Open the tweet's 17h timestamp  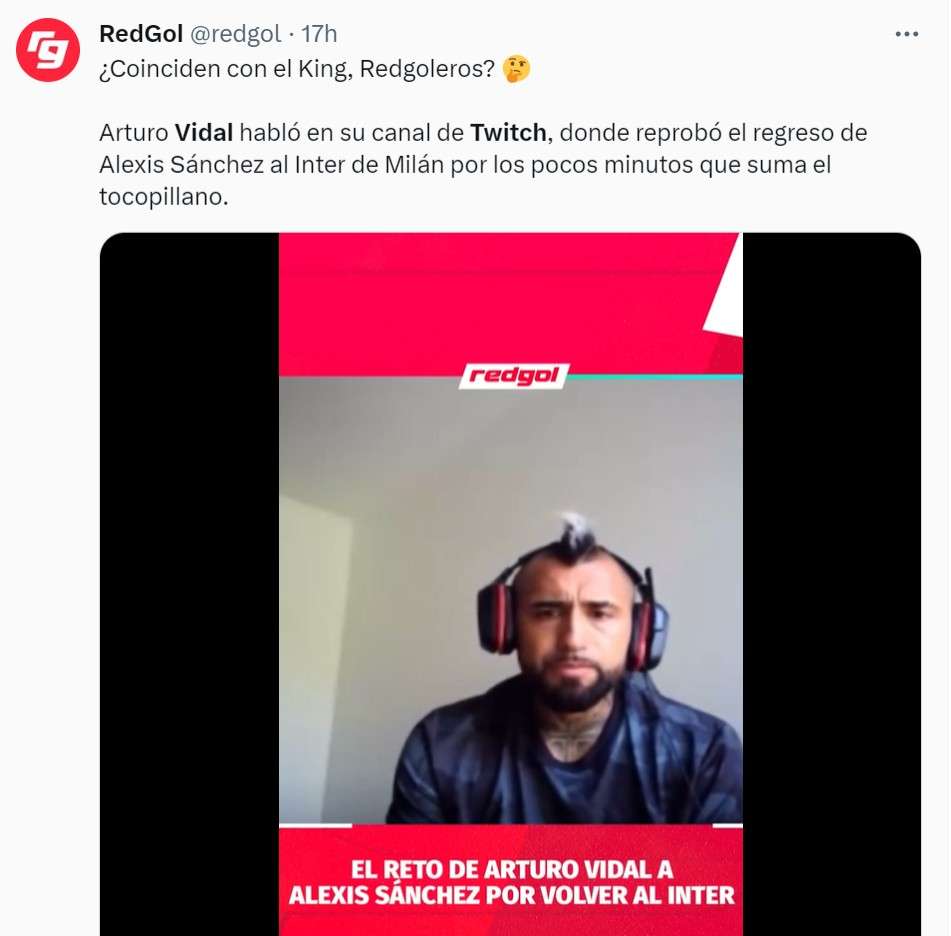click(319, 34)
